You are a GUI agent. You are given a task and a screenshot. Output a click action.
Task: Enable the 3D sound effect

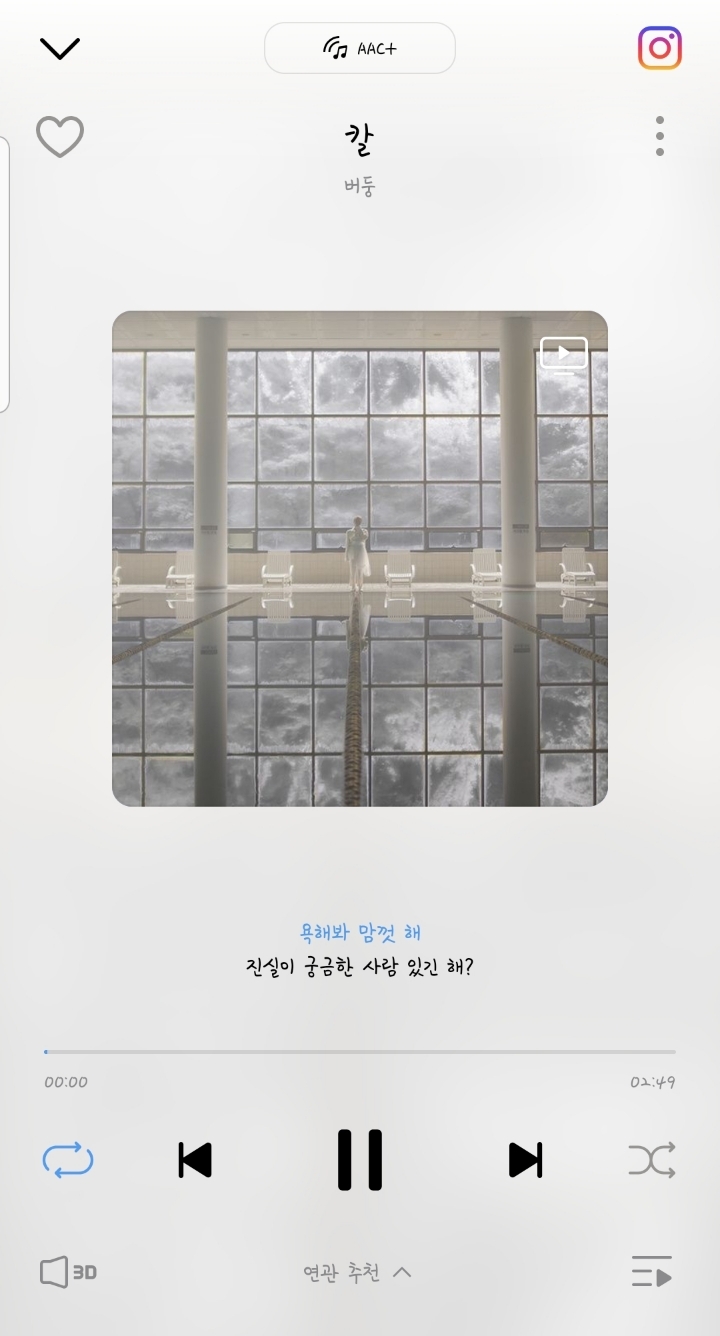pos(68,1272)
